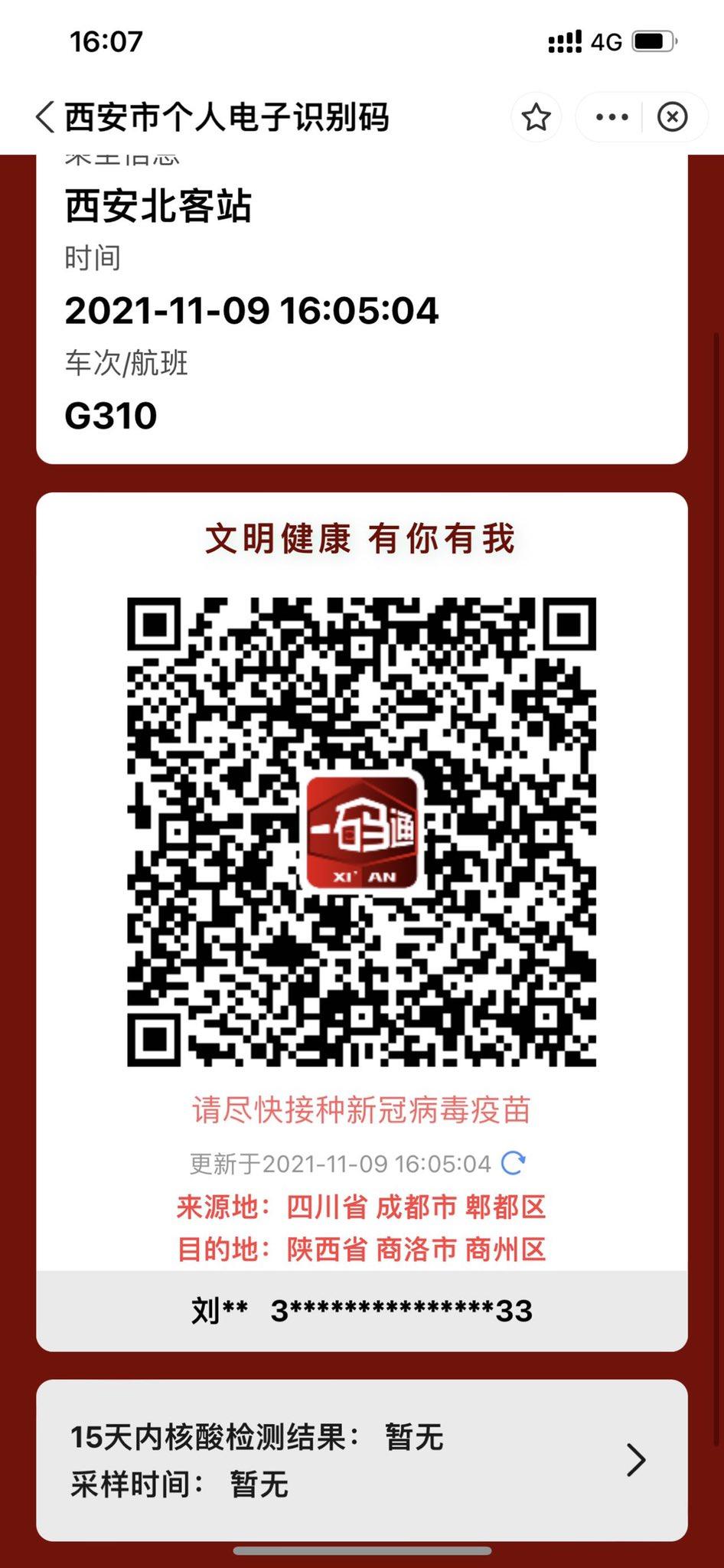Refresh the health code update time
724x1568 pixels.
513,1163
